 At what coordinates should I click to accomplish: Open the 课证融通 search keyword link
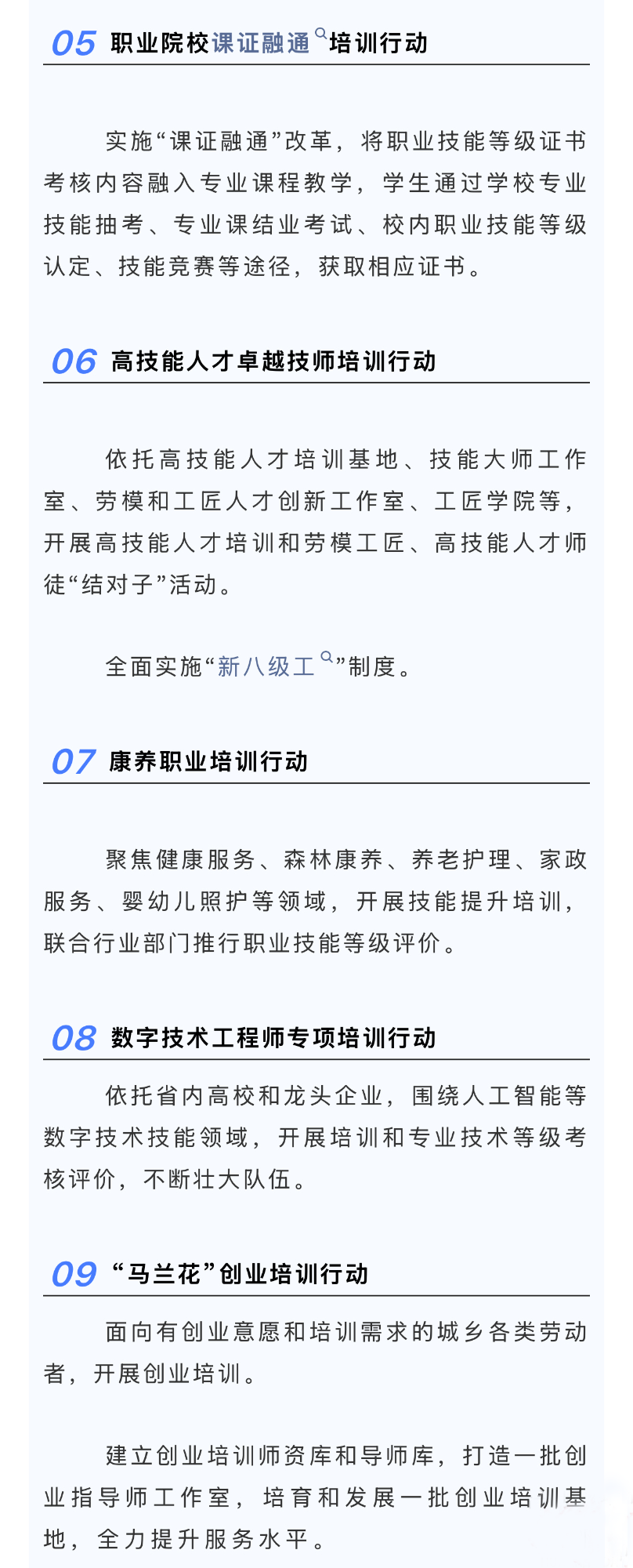pos(262,43)
